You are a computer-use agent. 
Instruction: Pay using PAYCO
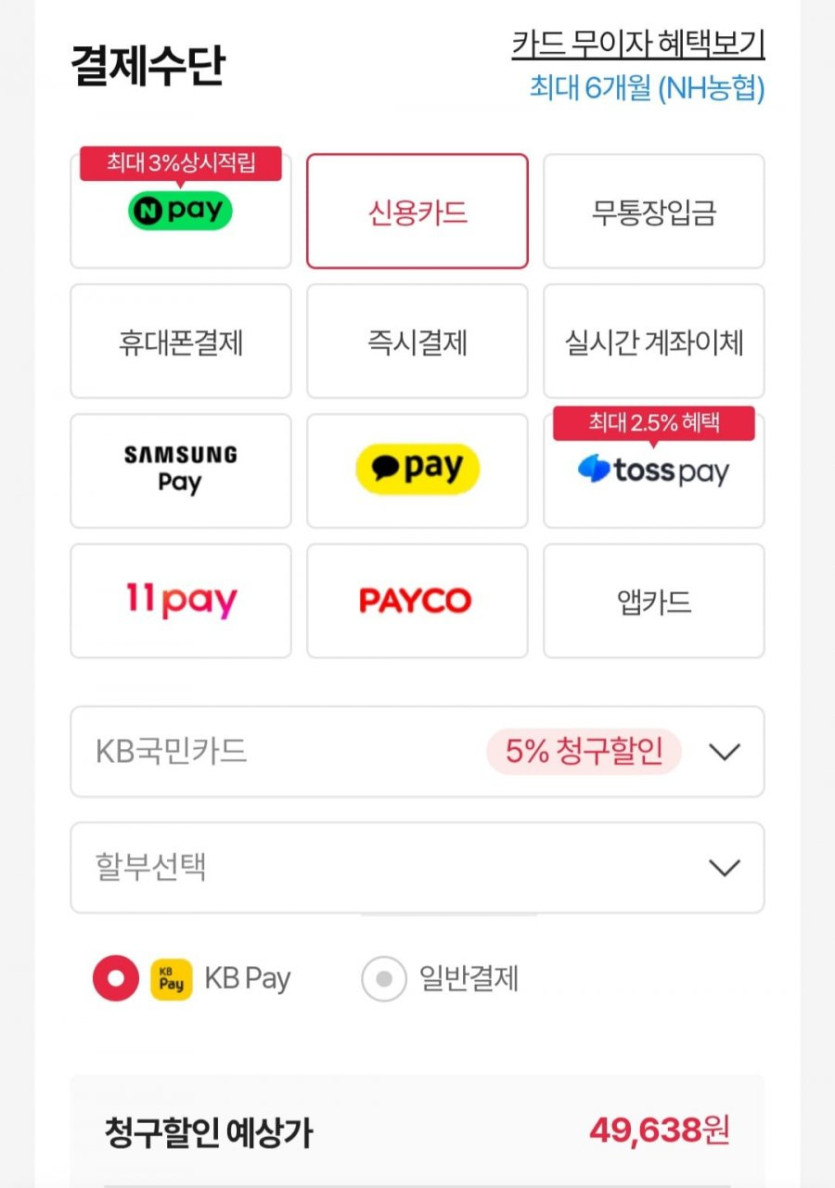[417, 601]
